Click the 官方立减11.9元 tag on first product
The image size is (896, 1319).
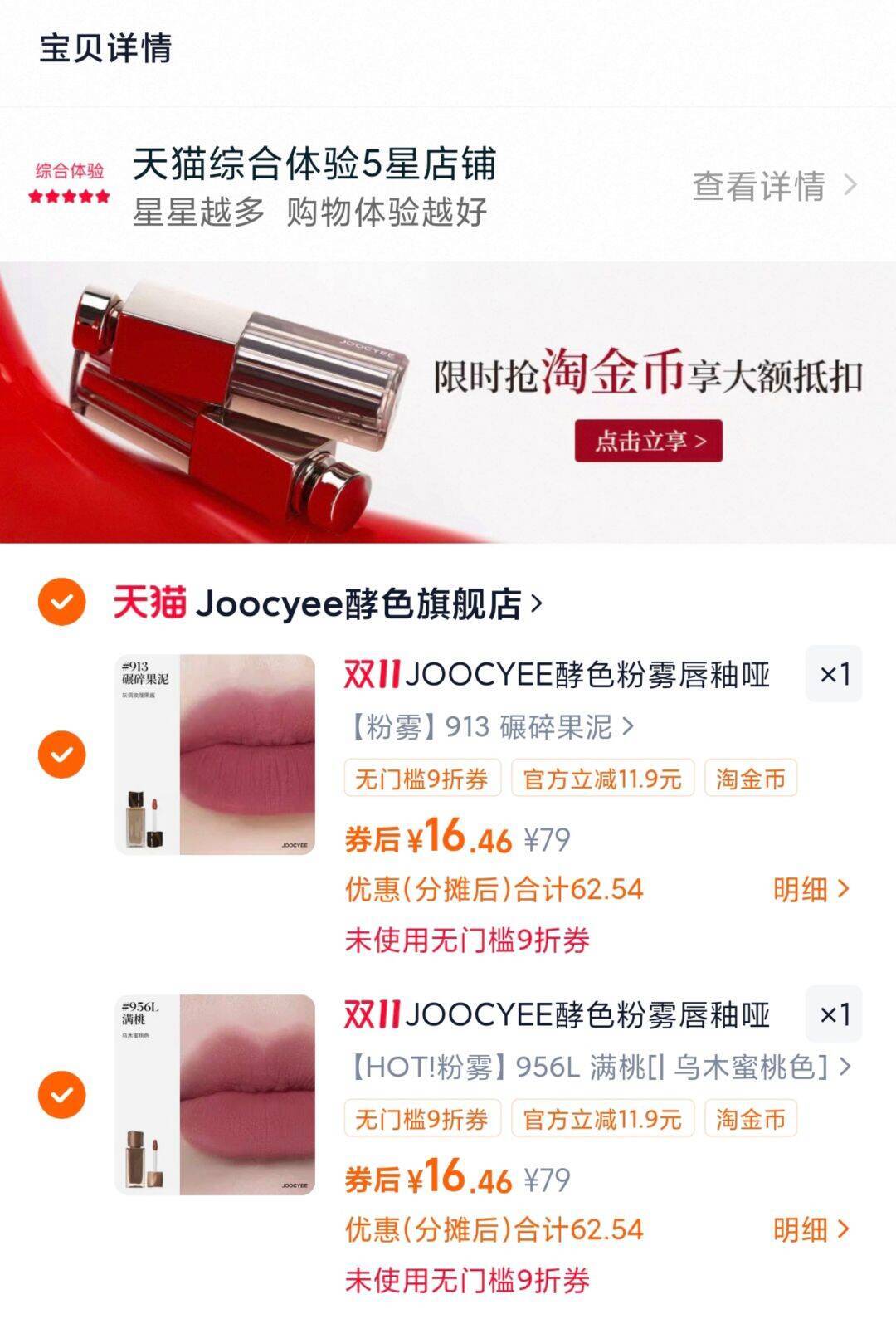(x=605, y=778)
